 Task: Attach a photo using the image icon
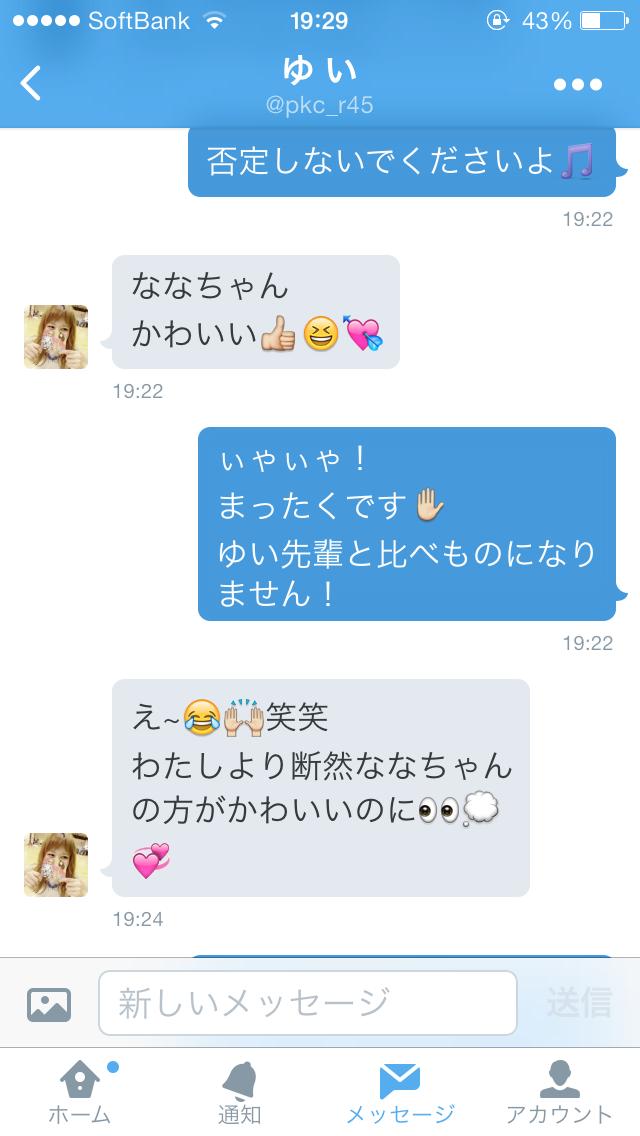pos(49,1003)
